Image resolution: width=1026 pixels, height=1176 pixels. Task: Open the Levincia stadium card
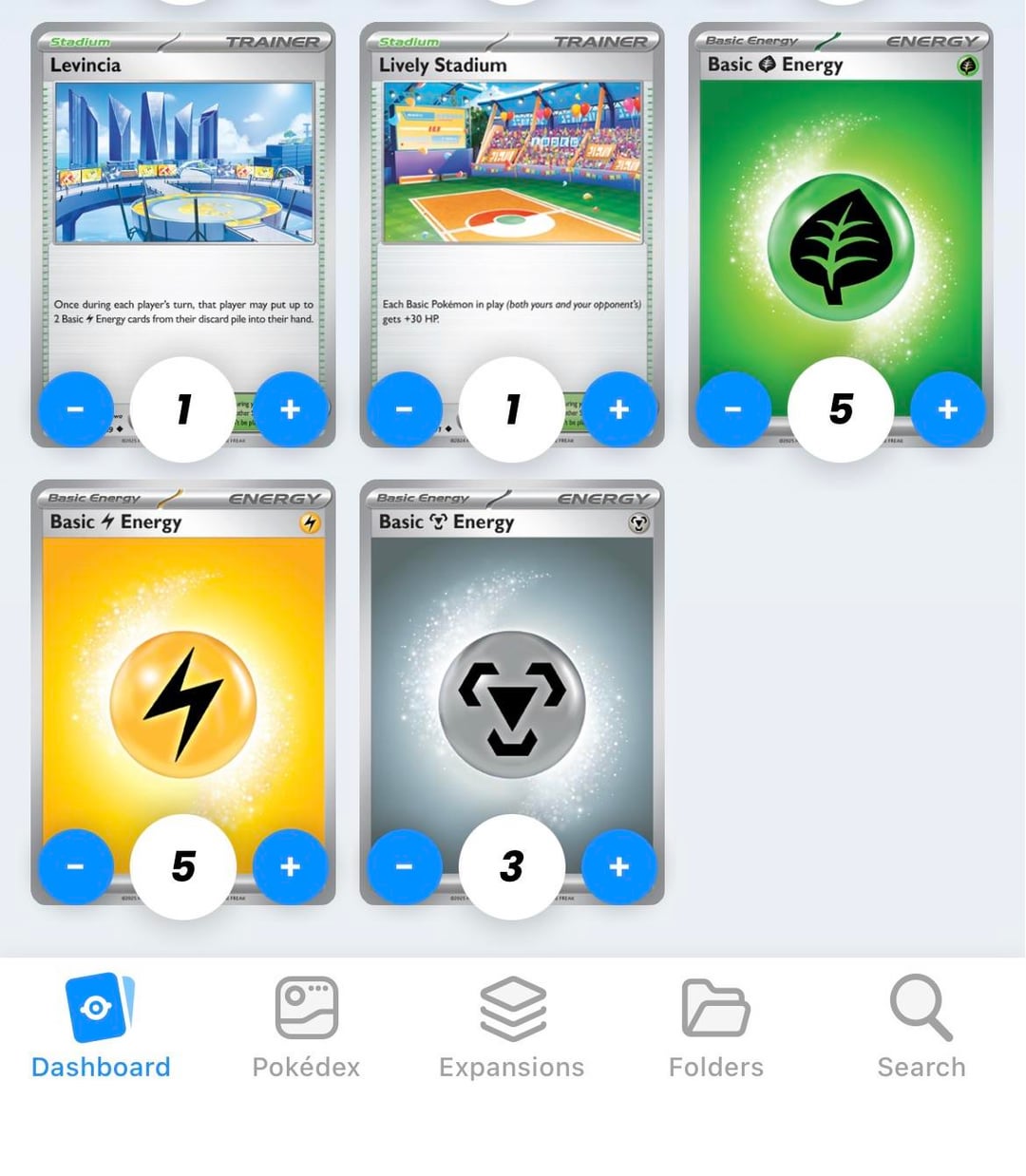(x=183, y=190)
